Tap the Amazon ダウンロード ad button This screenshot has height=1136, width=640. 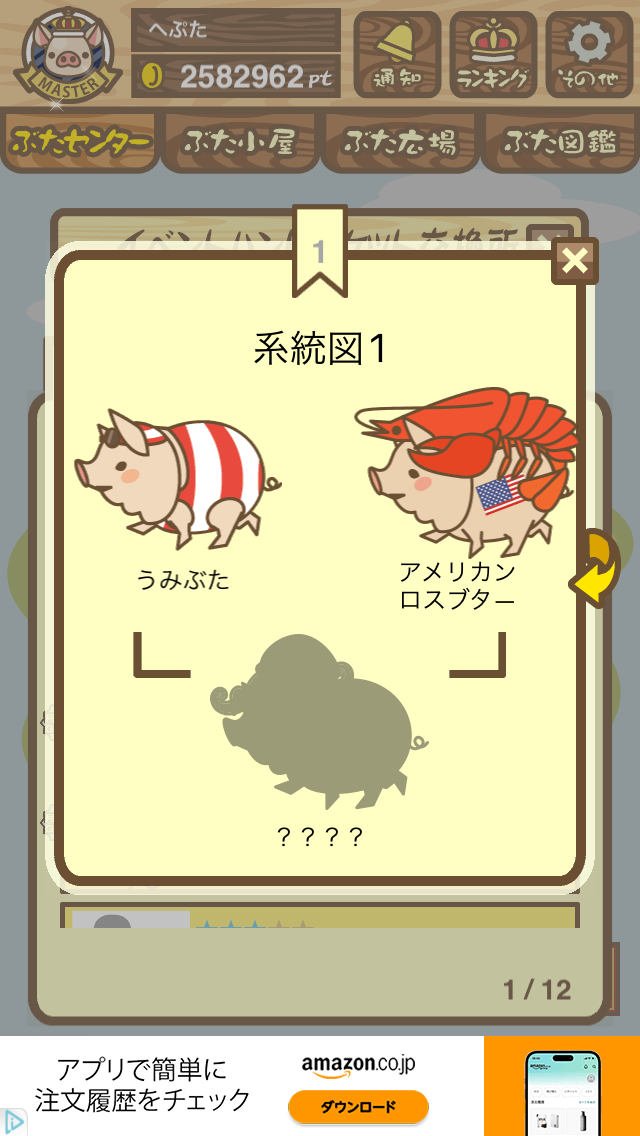pos(358,1107)
